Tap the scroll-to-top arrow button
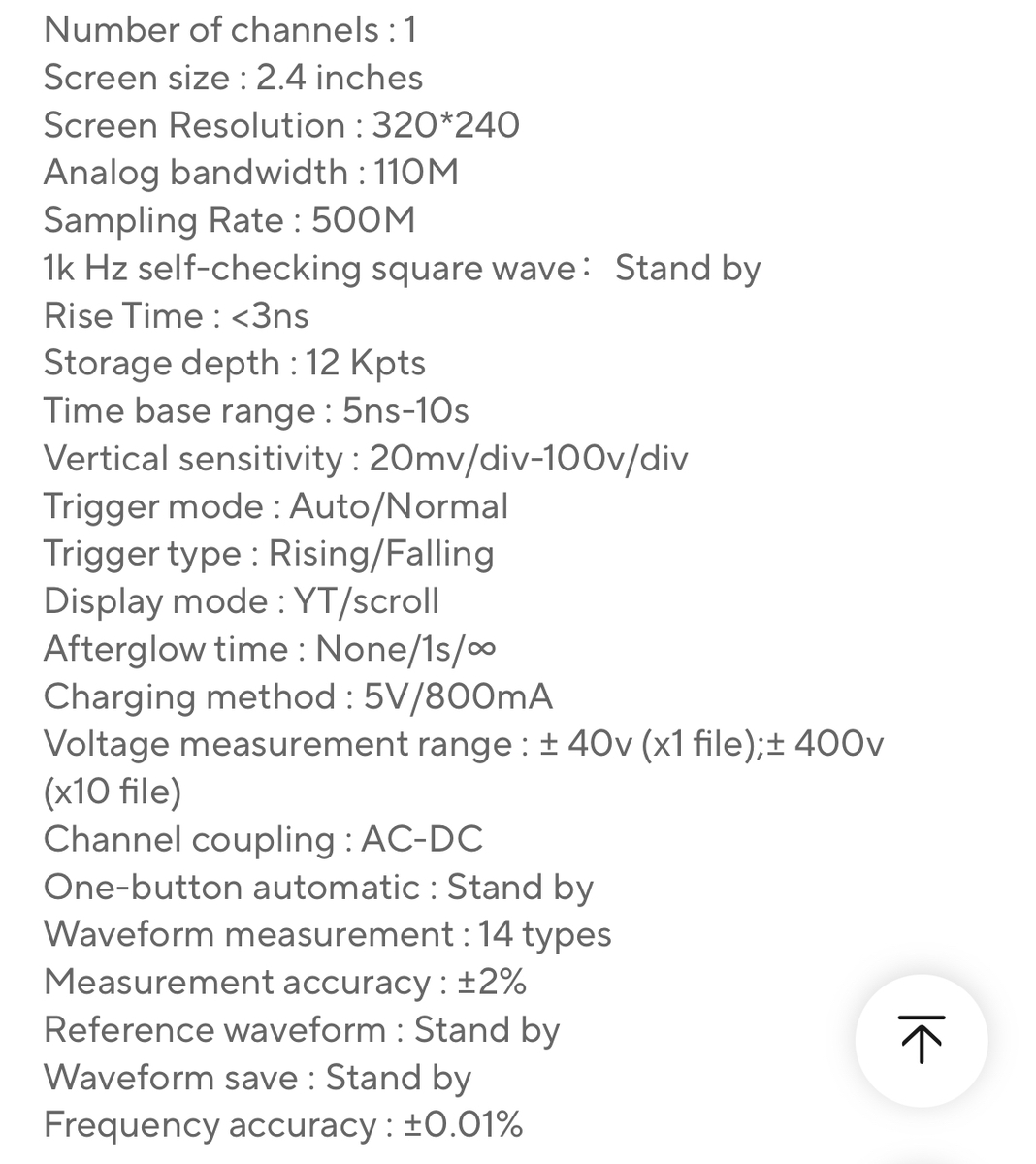The image size is (1036, 1164). [x=921, y=1040]
